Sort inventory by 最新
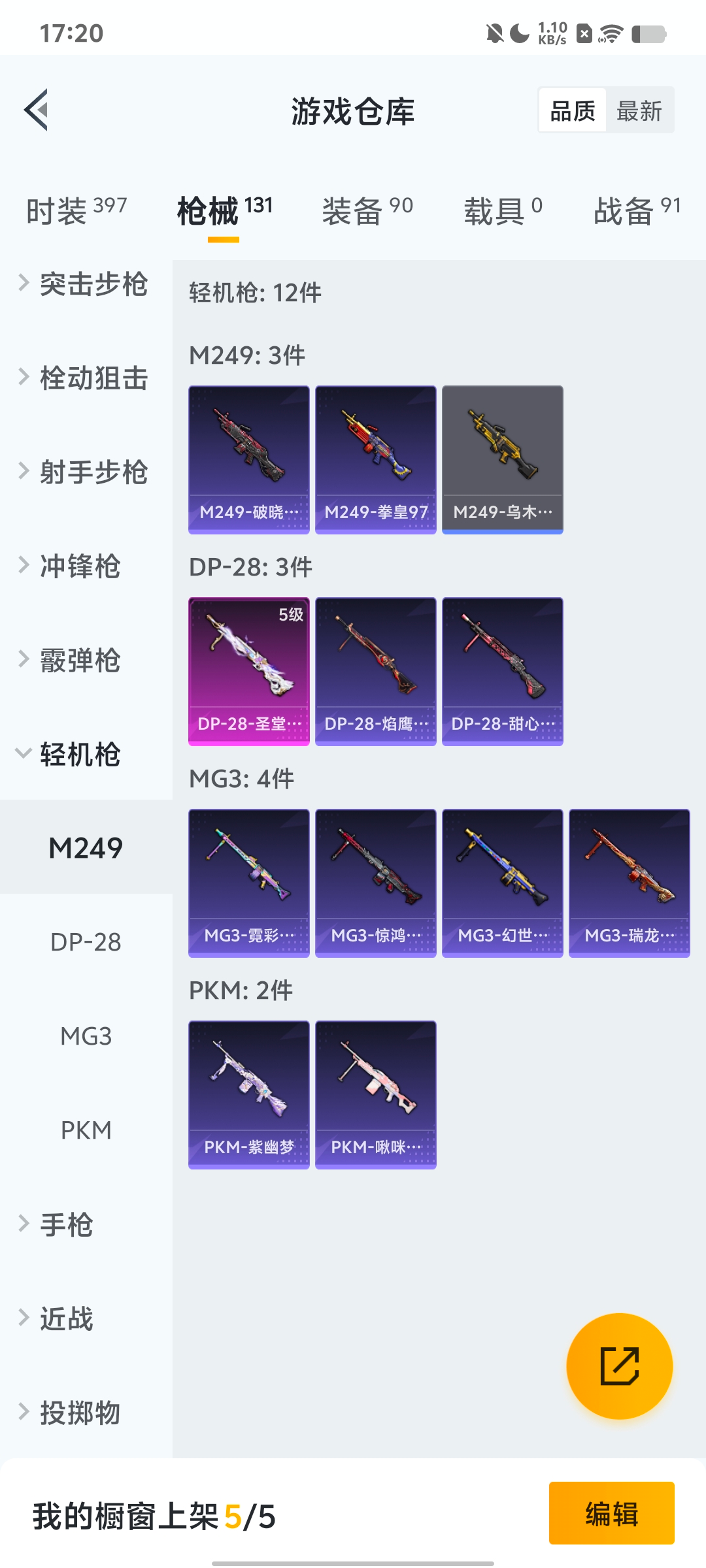Viewport: 706px width, 1568px height. pyautogui.click(x=639, y=110)
